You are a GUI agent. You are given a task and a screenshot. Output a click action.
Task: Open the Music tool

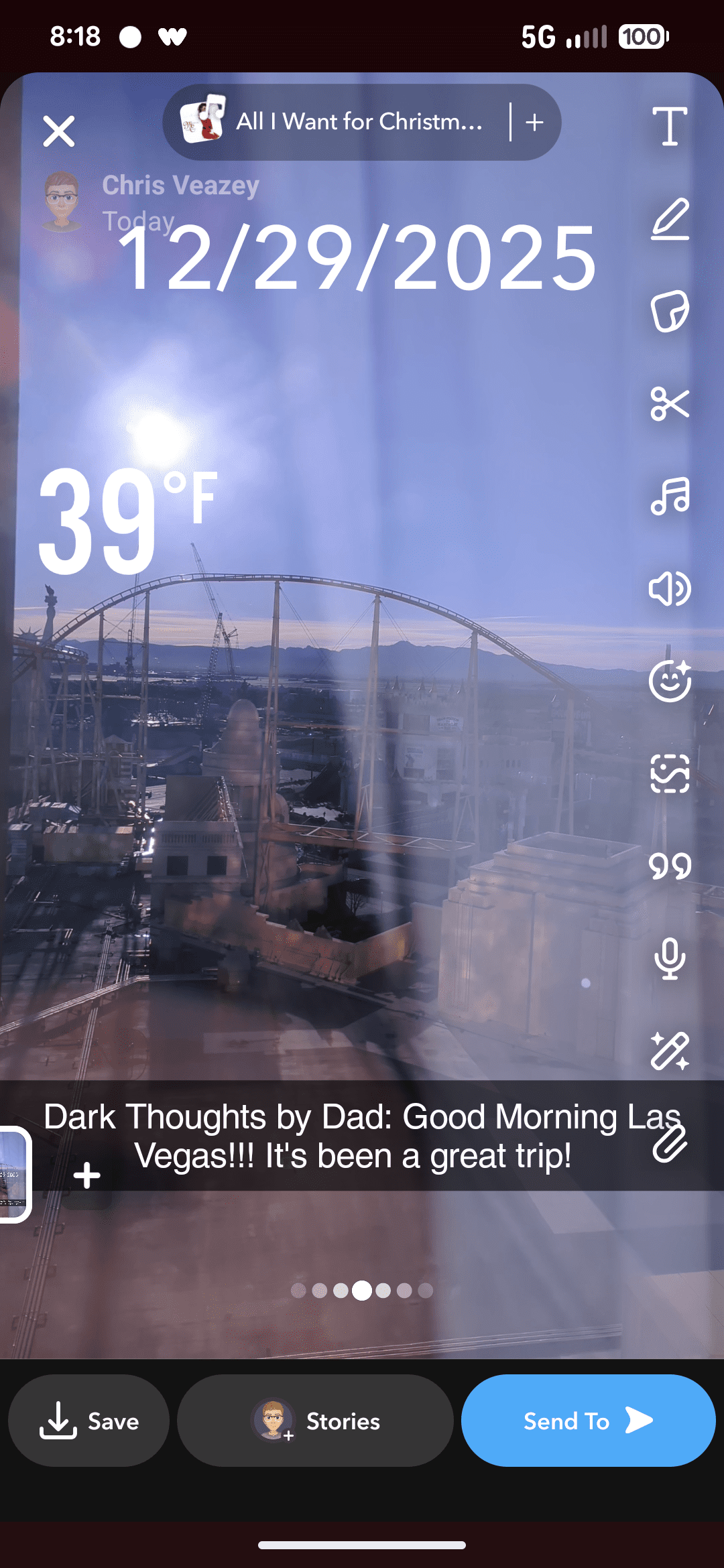pos(671,496)
